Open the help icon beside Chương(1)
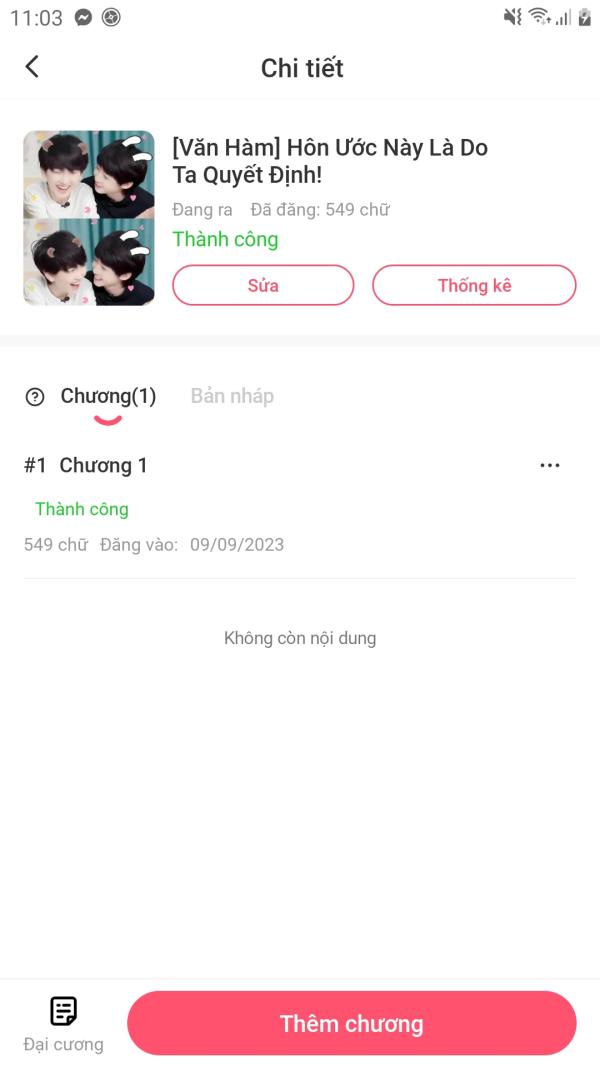Image resolution: width=600 pixels, height=1067 pixels. point(35,397)
